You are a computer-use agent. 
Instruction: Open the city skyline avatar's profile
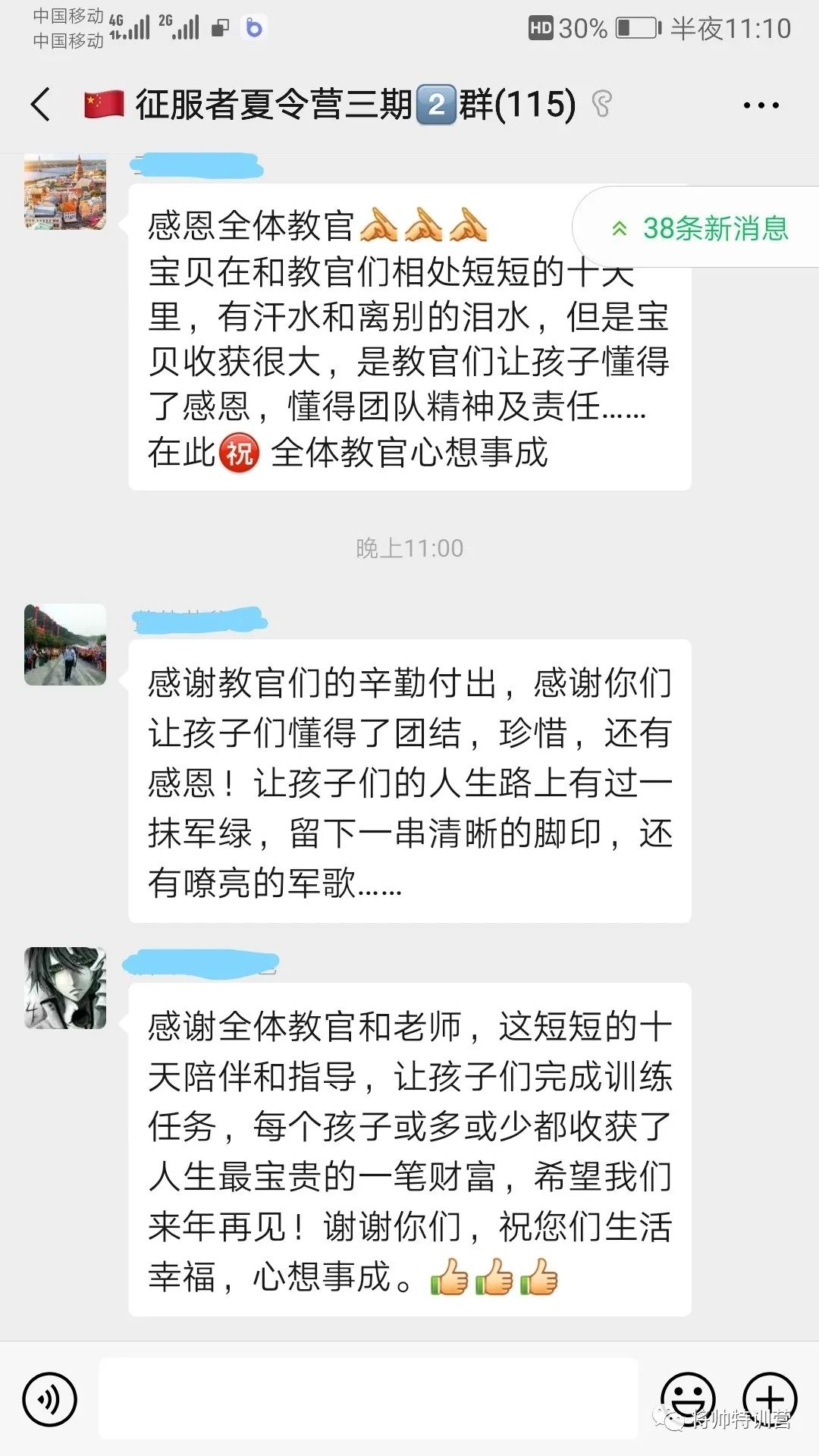[65, 193]
